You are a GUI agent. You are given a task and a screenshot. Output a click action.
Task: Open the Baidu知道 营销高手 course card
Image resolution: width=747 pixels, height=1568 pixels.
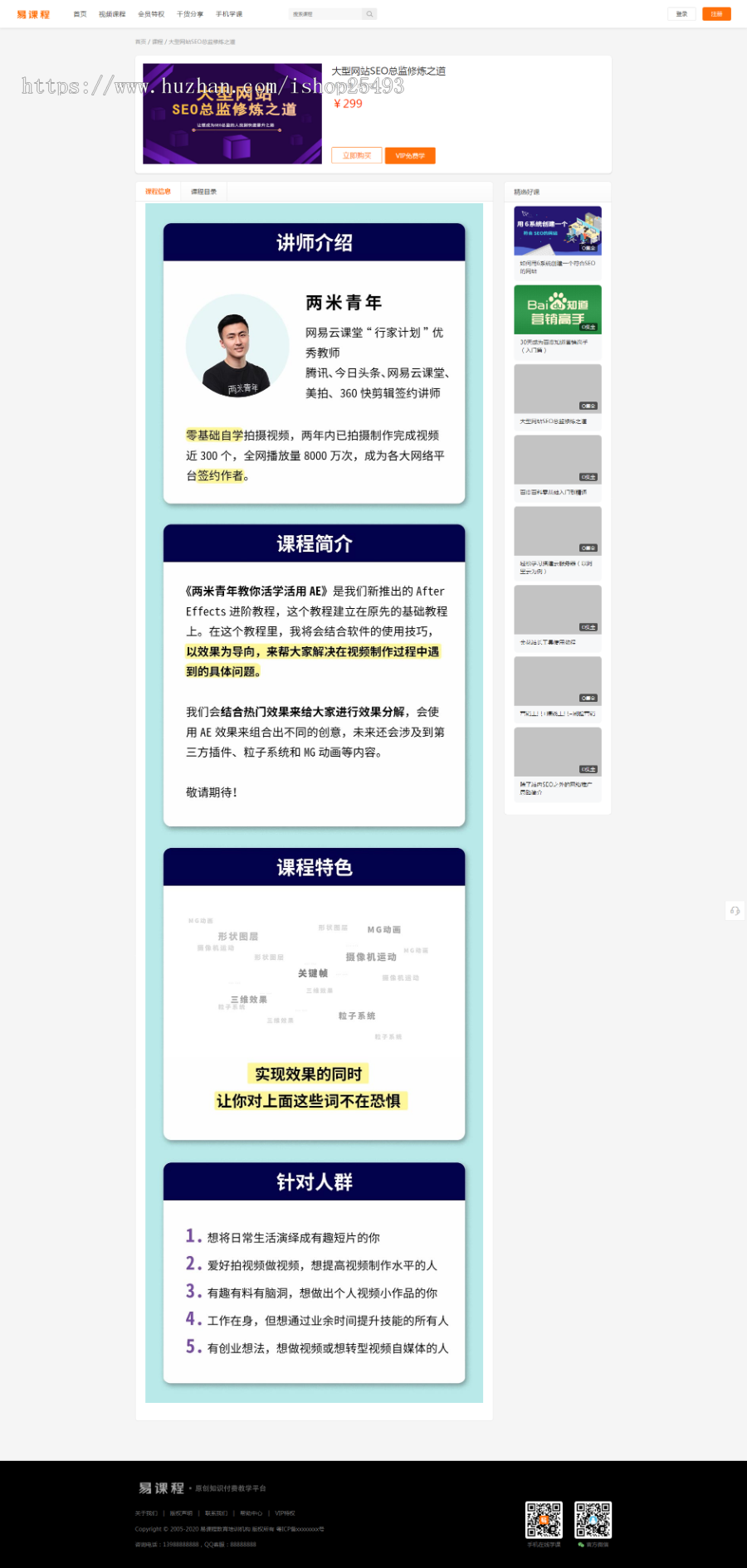558,309
